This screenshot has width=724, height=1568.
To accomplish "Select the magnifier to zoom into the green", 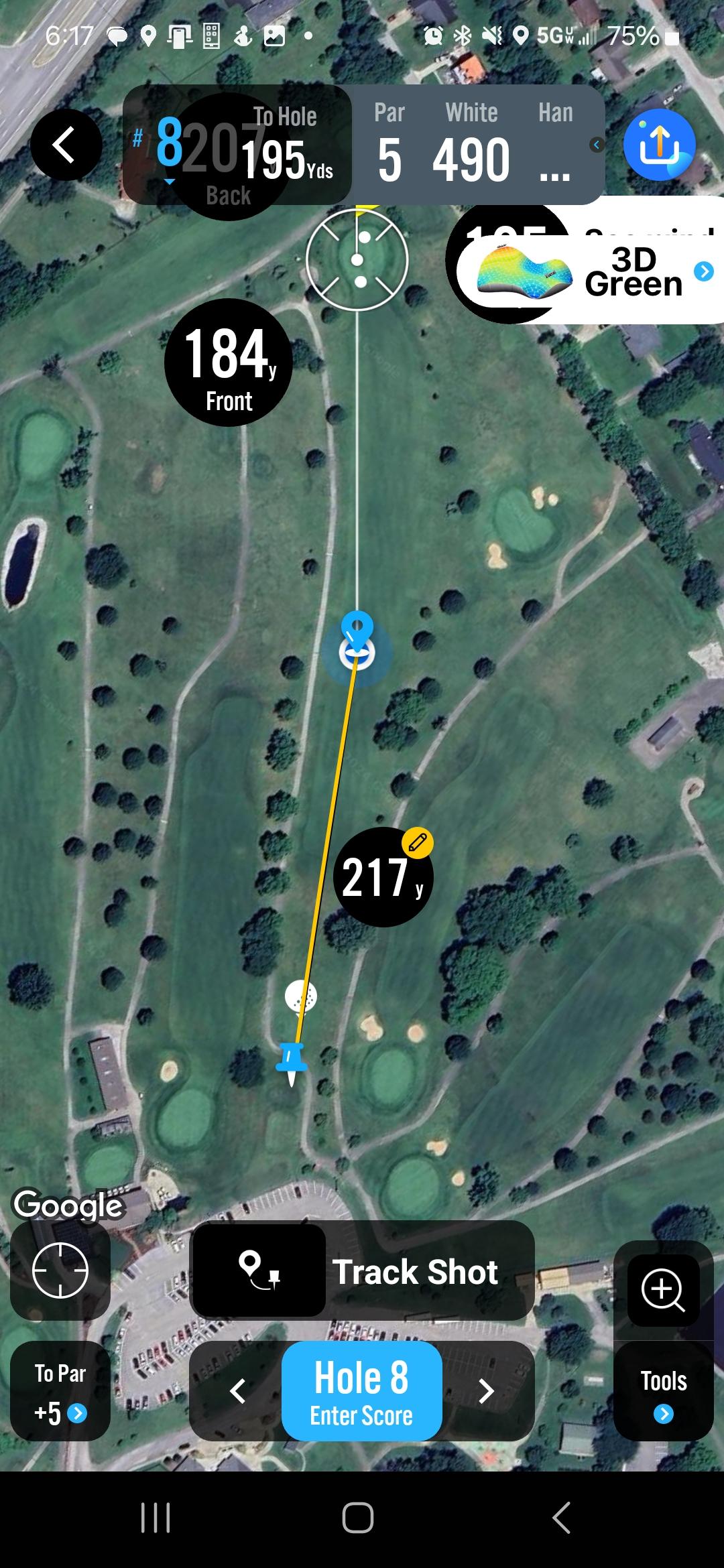I will click(662, 1290).
